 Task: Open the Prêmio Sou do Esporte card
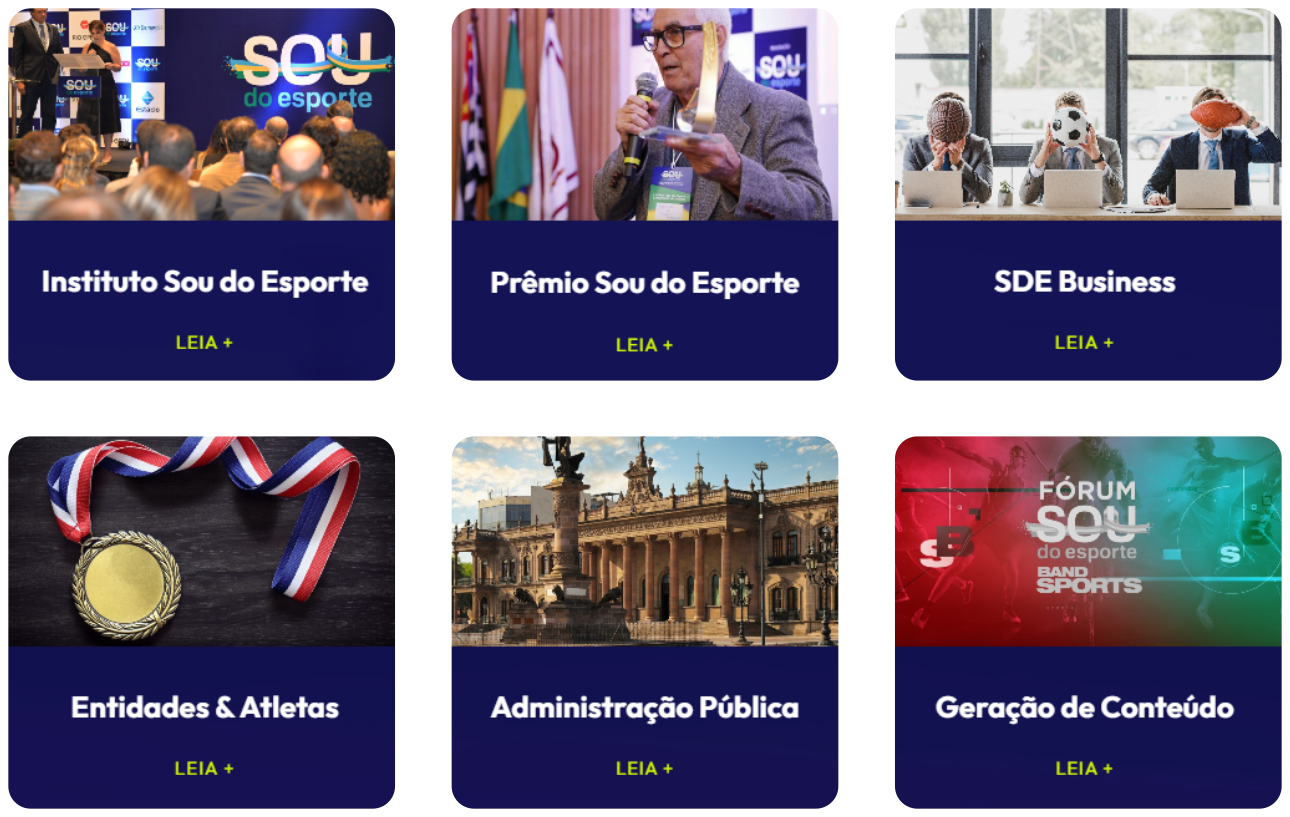(644, 282)
